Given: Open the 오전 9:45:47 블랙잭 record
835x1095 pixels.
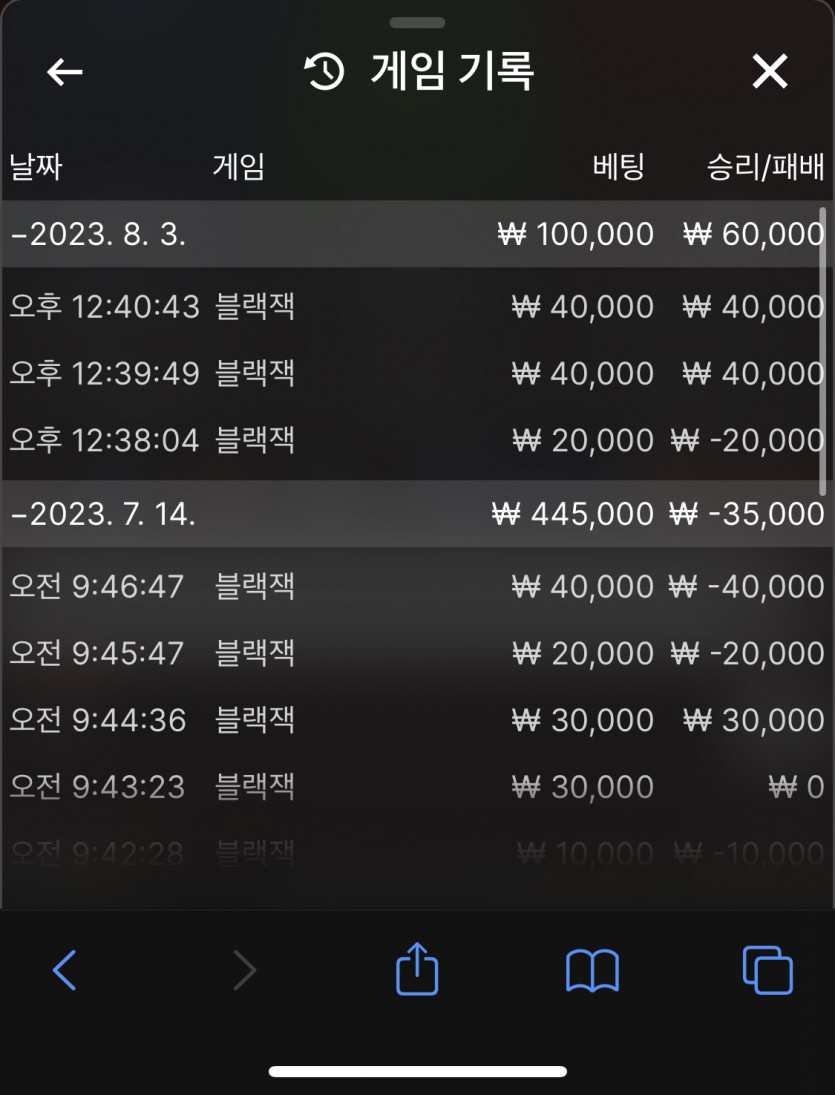Looking at the screenshot, I should point(418,653).
